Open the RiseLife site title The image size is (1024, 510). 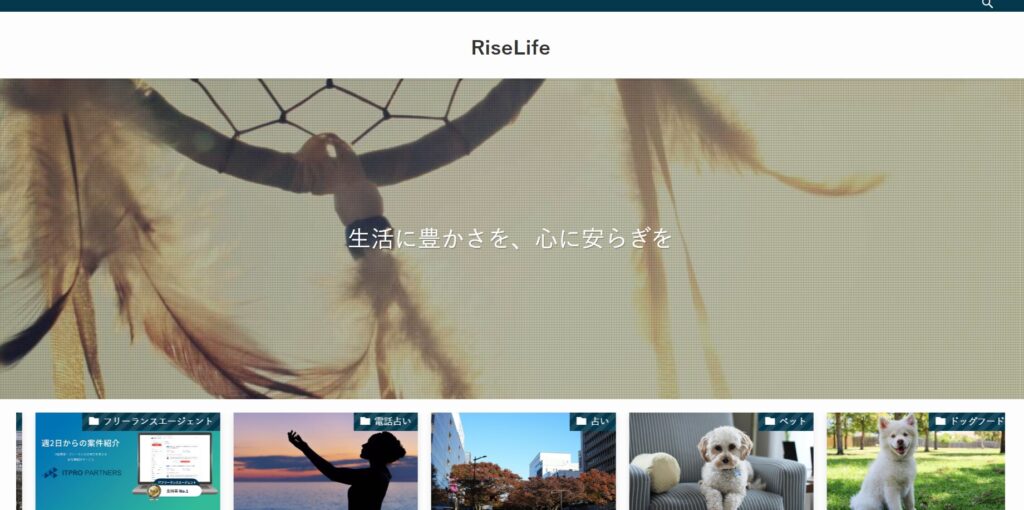pos(511,47)
